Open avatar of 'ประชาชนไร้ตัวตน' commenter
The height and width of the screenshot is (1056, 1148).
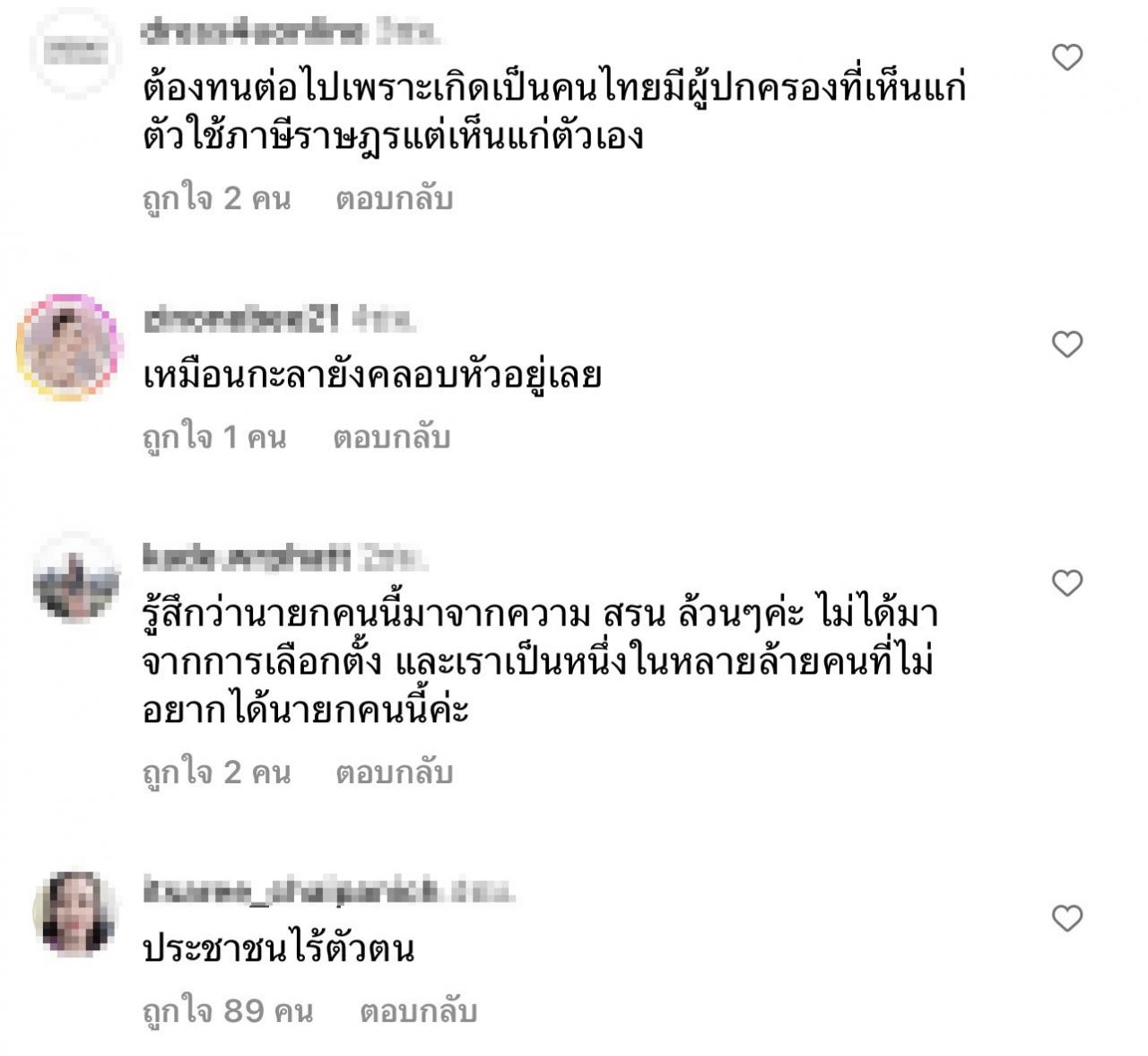pos(75,913)
